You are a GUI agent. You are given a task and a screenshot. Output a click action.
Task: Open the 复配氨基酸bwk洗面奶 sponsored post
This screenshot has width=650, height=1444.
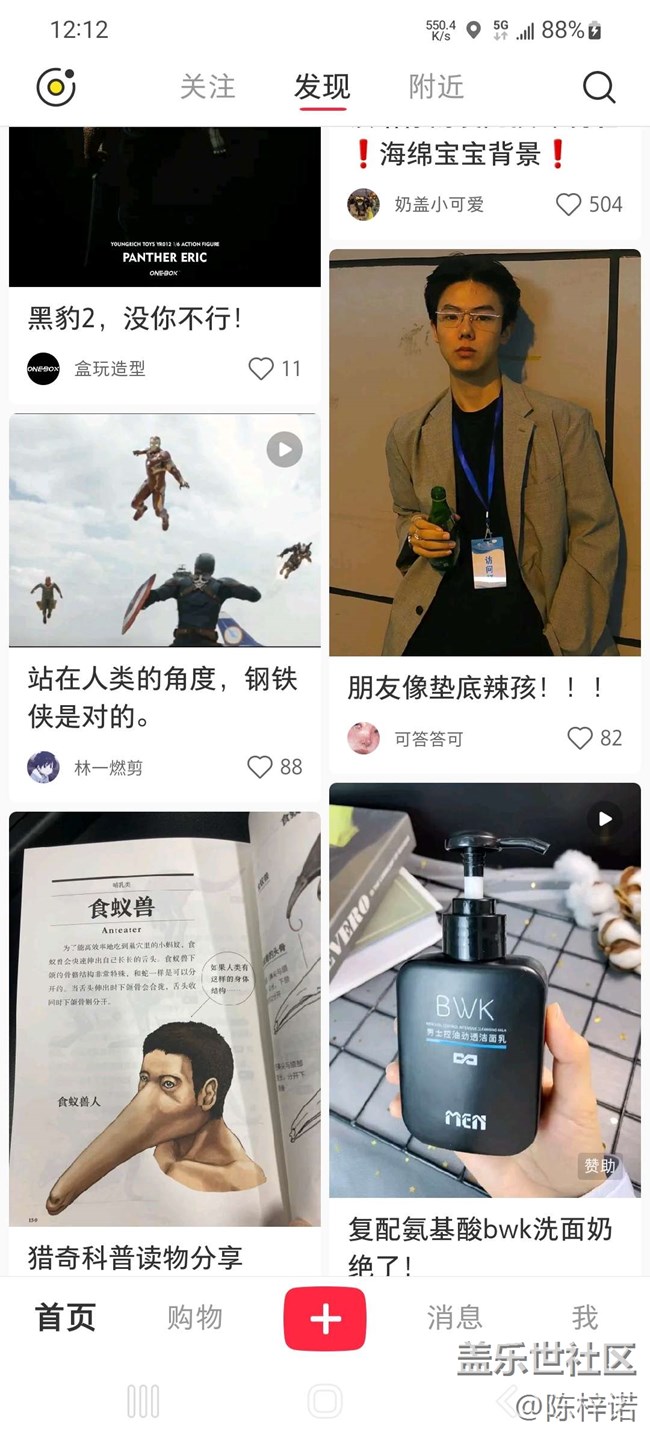coord(485,990)
